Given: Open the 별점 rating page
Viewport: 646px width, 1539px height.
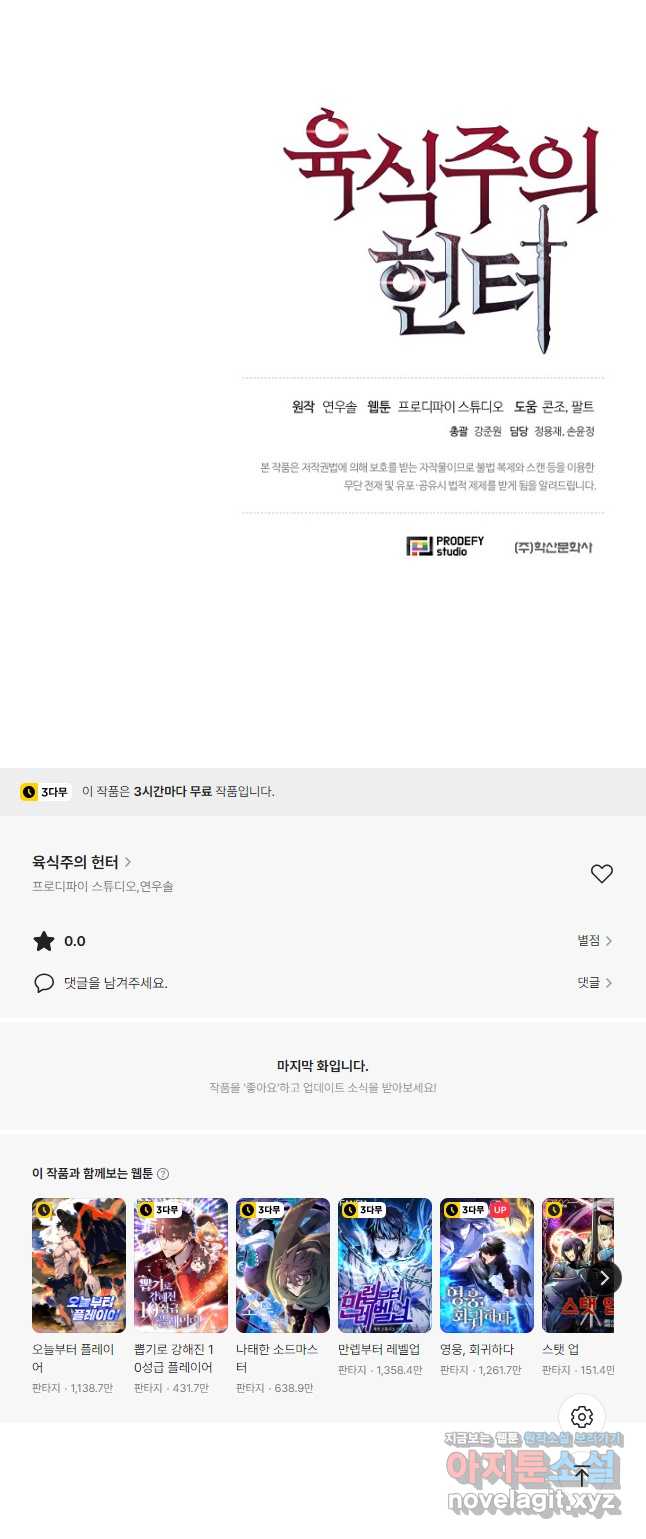Looking at the screenshot, I should click(594, 941).
